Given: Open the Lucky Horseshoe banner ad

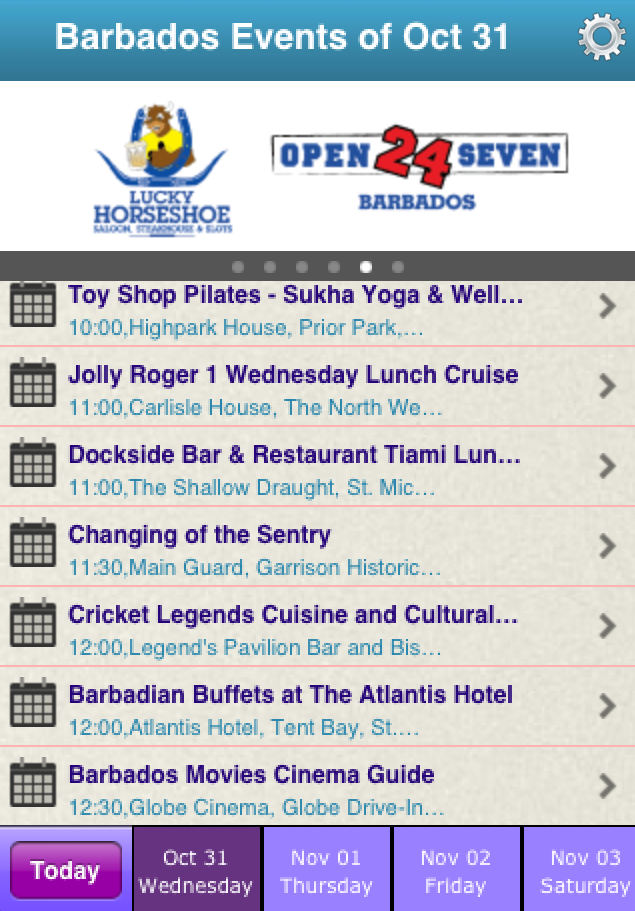Looking at the screenshot, I should (x=162, y=167).
